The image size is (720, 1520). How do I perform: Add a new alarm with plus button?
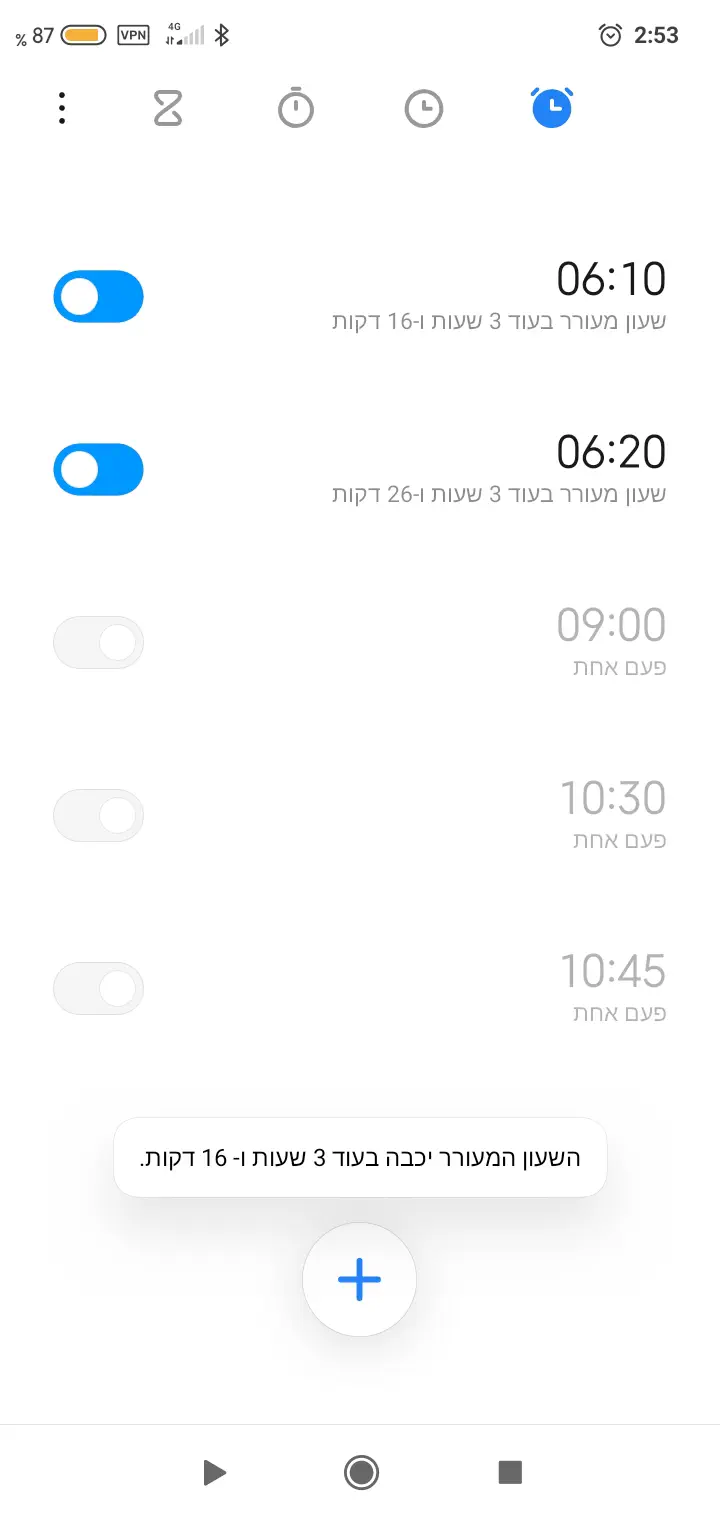360,1280
